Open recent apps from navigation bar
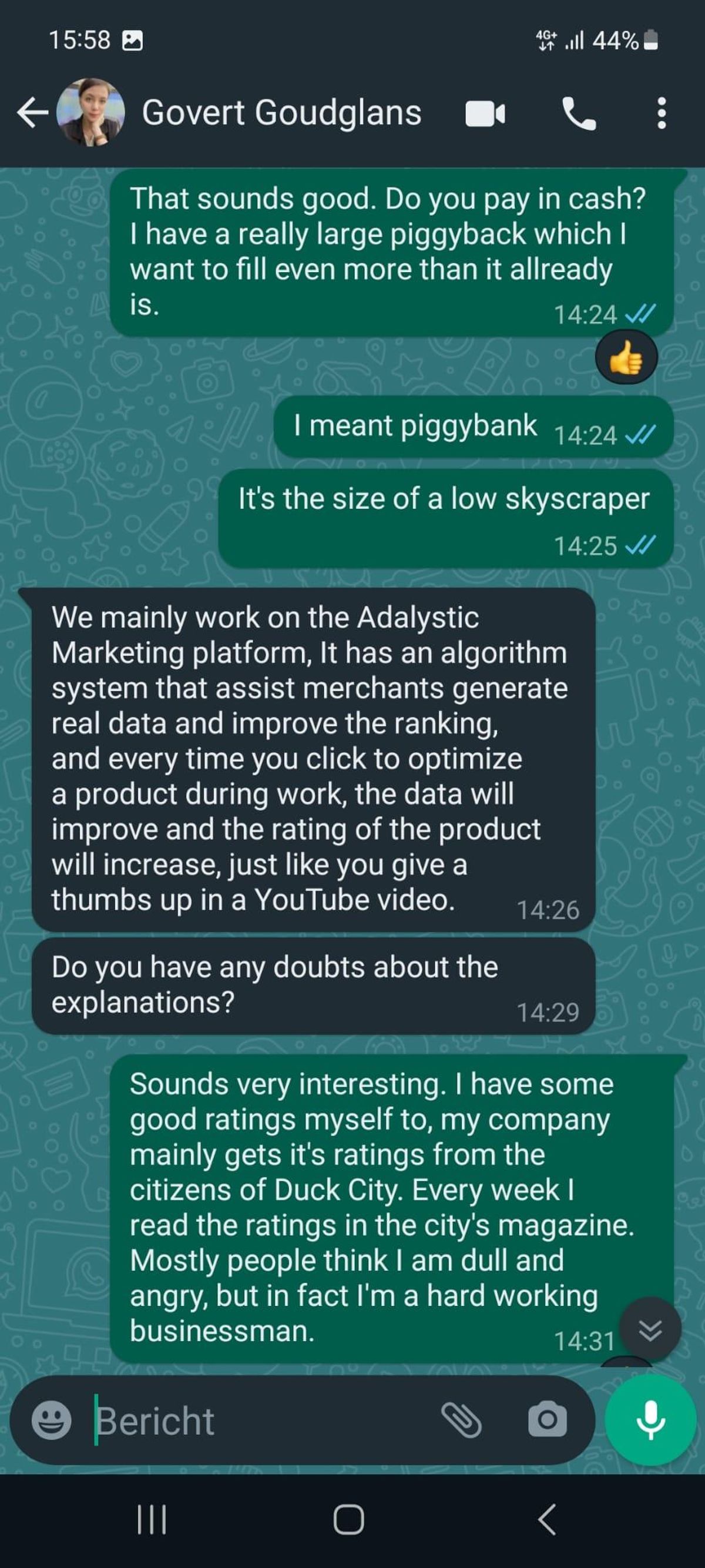Viewport: 705px width, 1568px height. point(152,1520)
